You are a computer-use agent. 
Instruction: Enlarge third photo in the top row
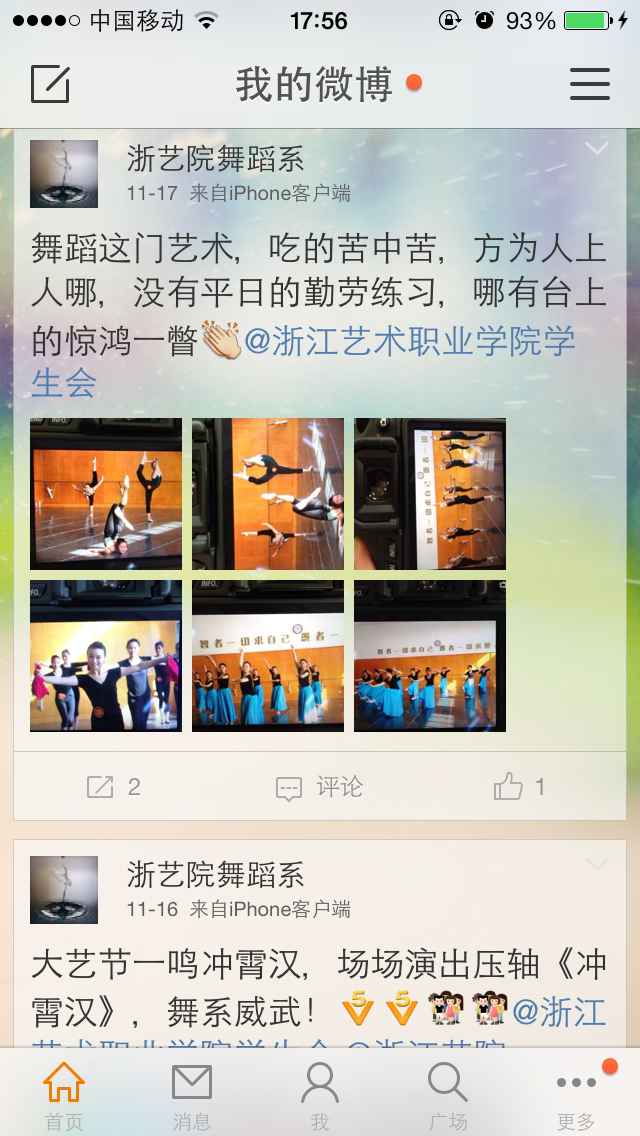click(x=430, y=494)
